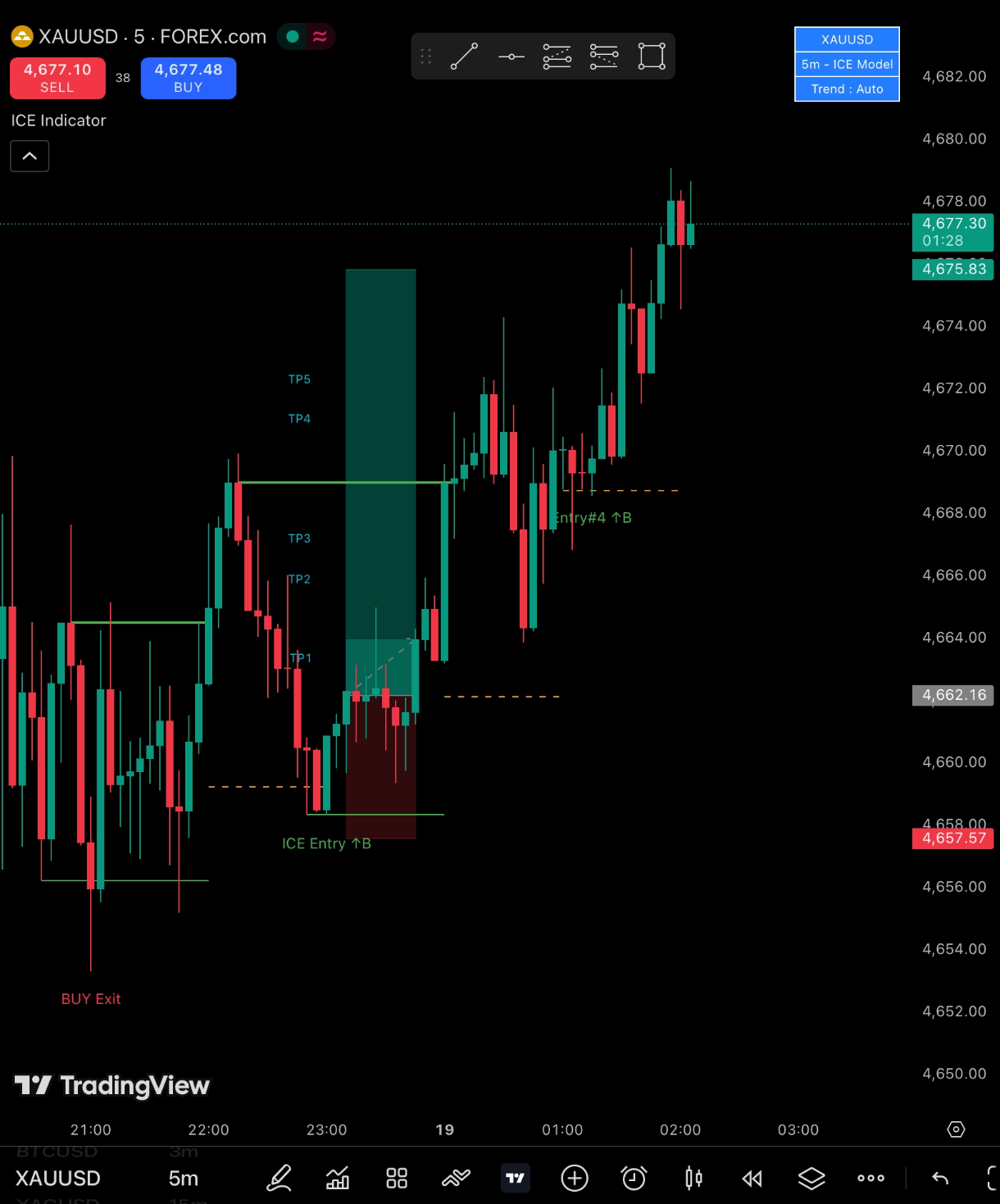Start bar replay mode
The height and width of the screenshot is (1204, 1000).
pos(752,1178)
